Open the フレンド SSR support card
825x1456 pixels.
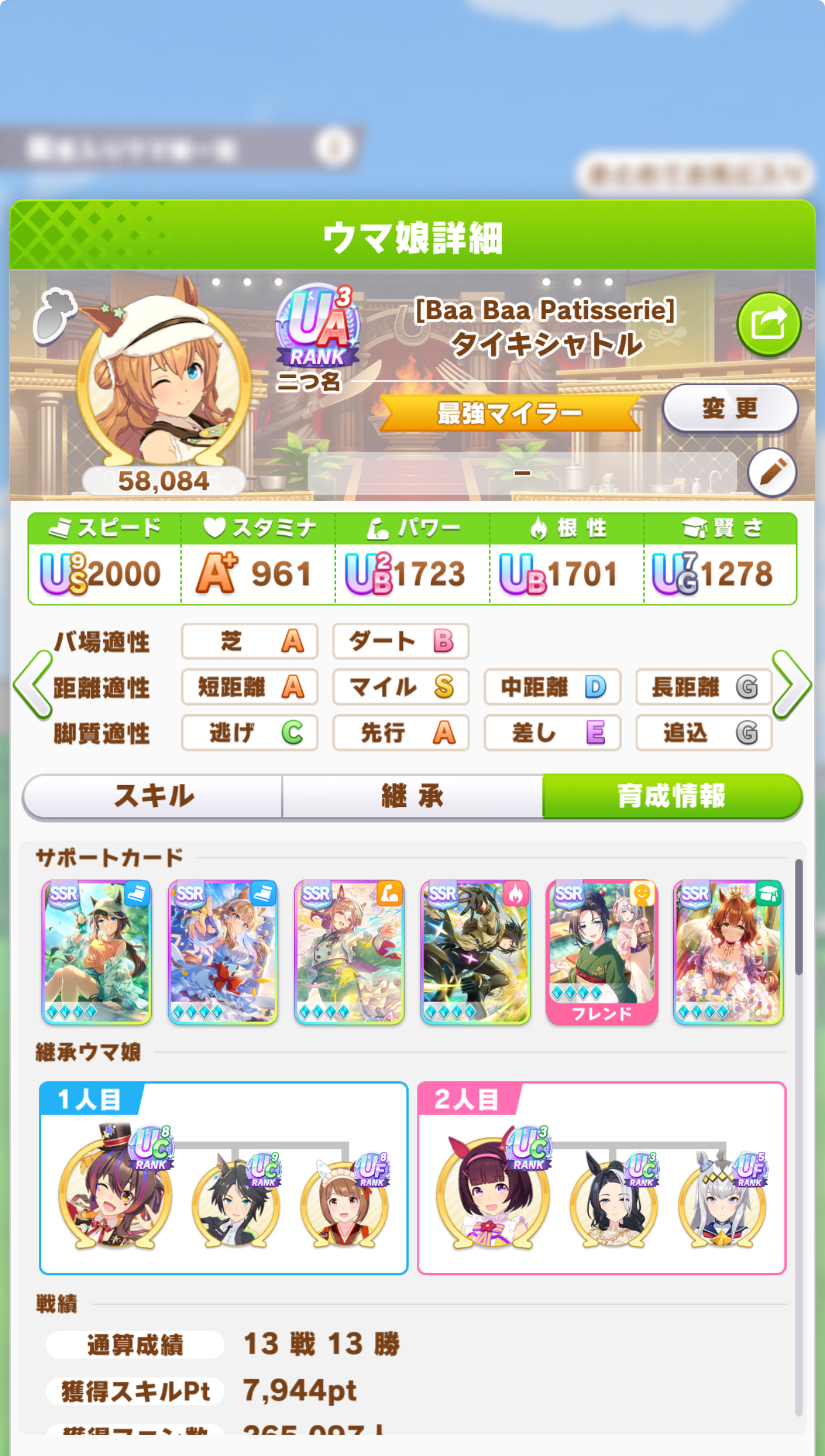[602, 952]
